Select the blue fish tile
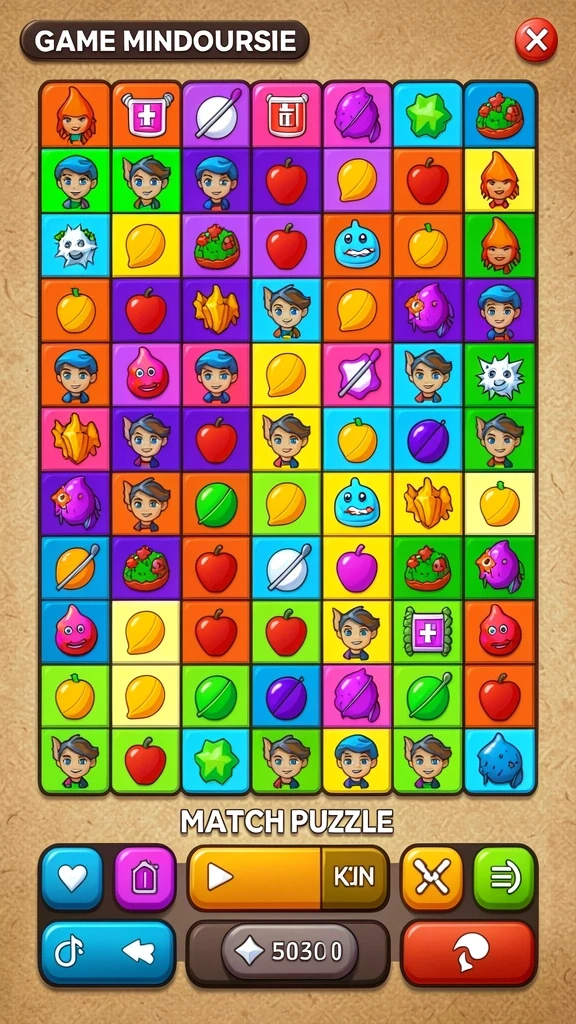The height and width of the screenshot is (1024, 576). point(500,761)
